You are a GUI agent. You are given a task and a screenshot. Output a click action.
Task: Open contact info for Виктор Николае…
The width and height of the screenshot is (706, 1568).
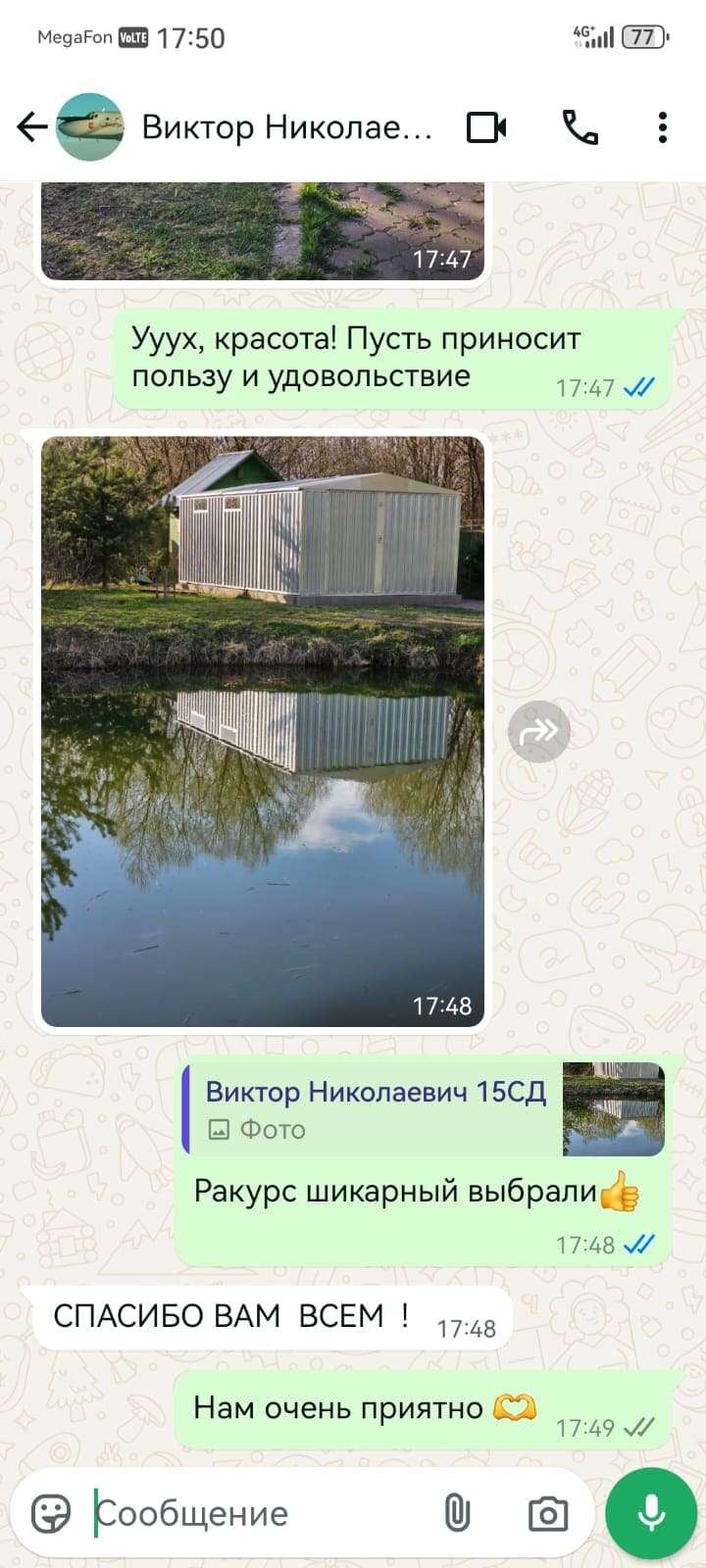(x=286, y=127)
